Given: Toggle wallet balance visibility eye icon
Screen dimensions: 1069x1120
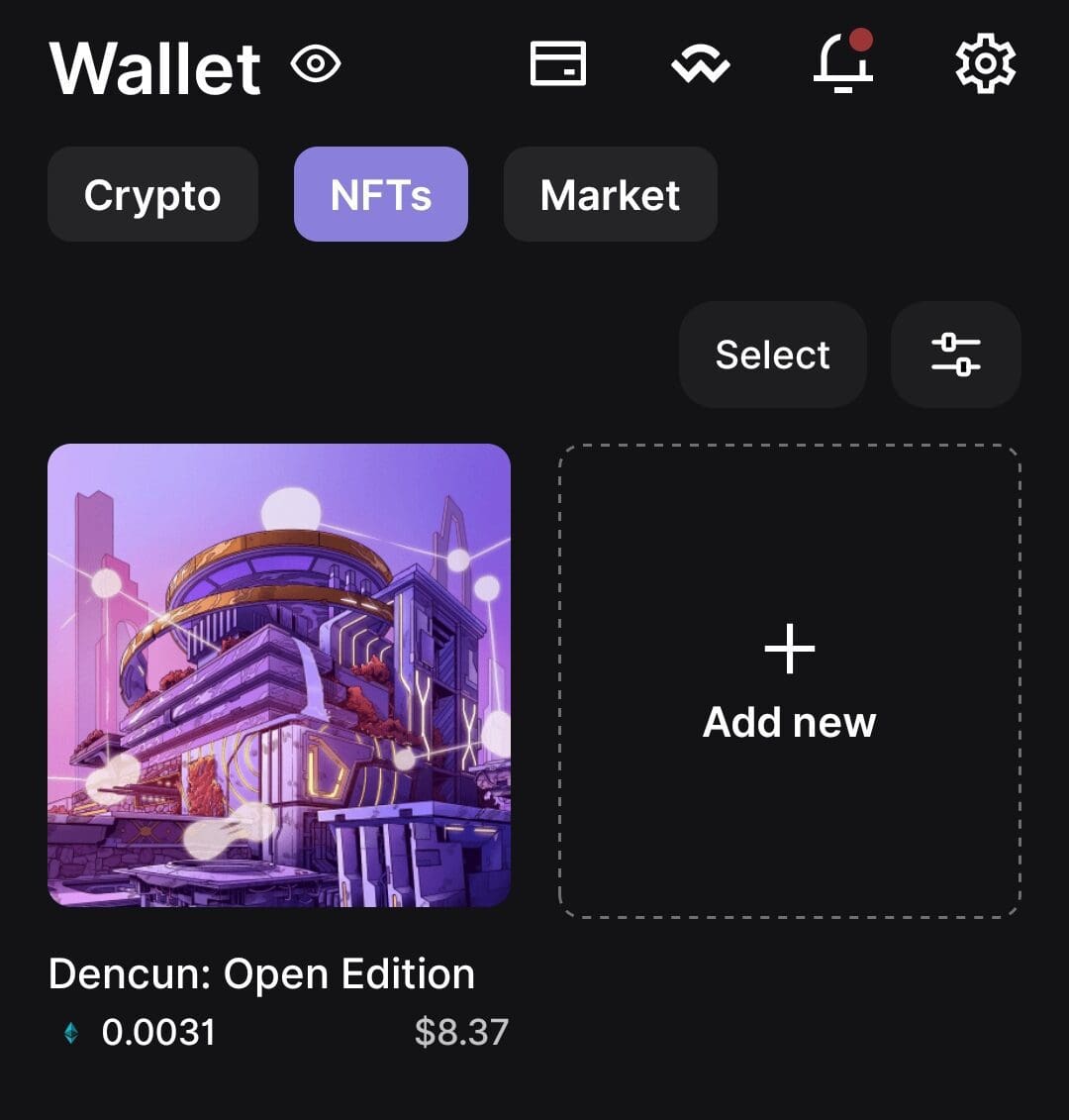Looking at the screenshot, I should point(316,65).
